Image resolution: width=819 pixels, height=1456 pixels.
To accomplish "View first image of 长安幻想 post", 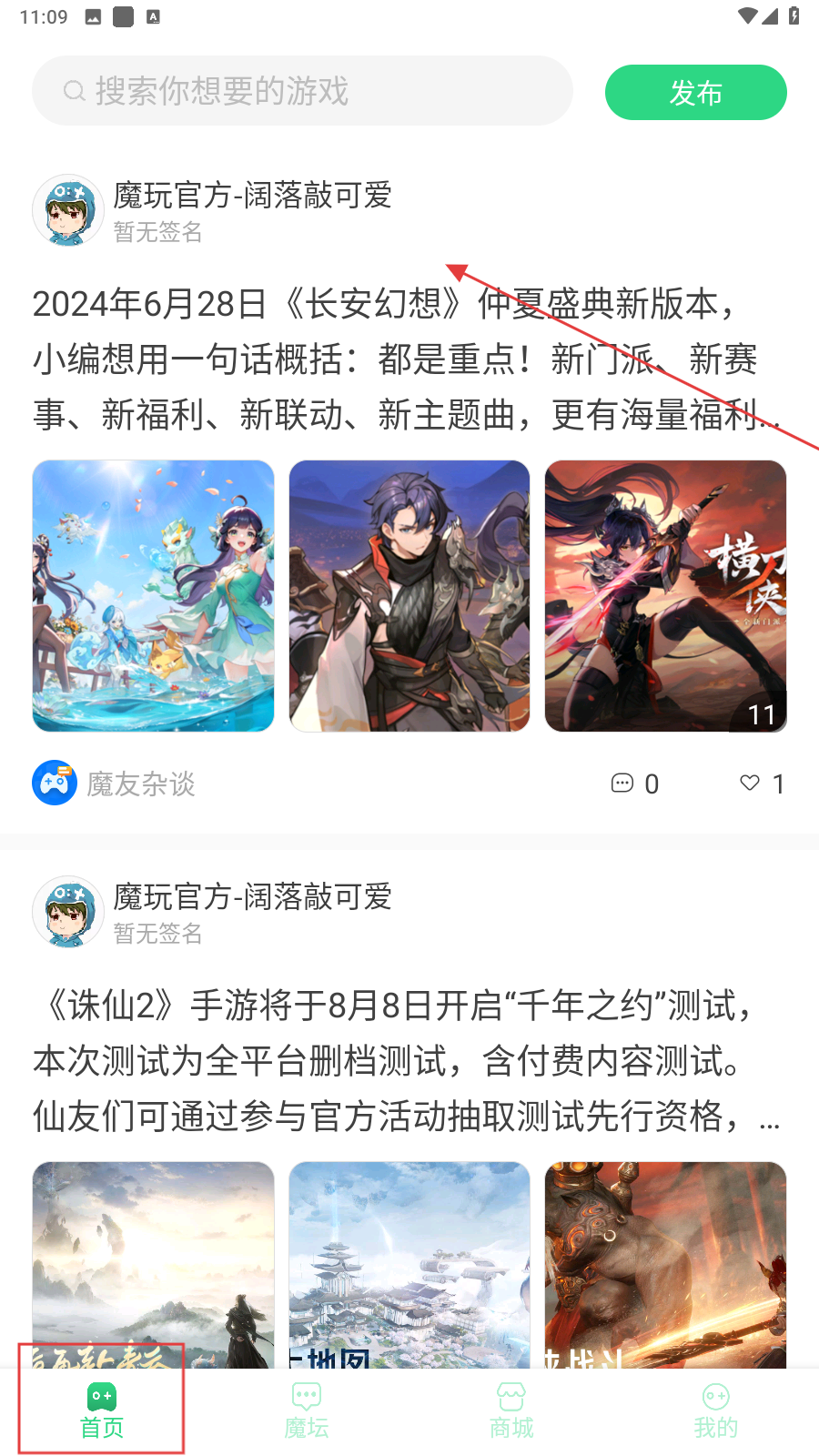I will [153, 595].
